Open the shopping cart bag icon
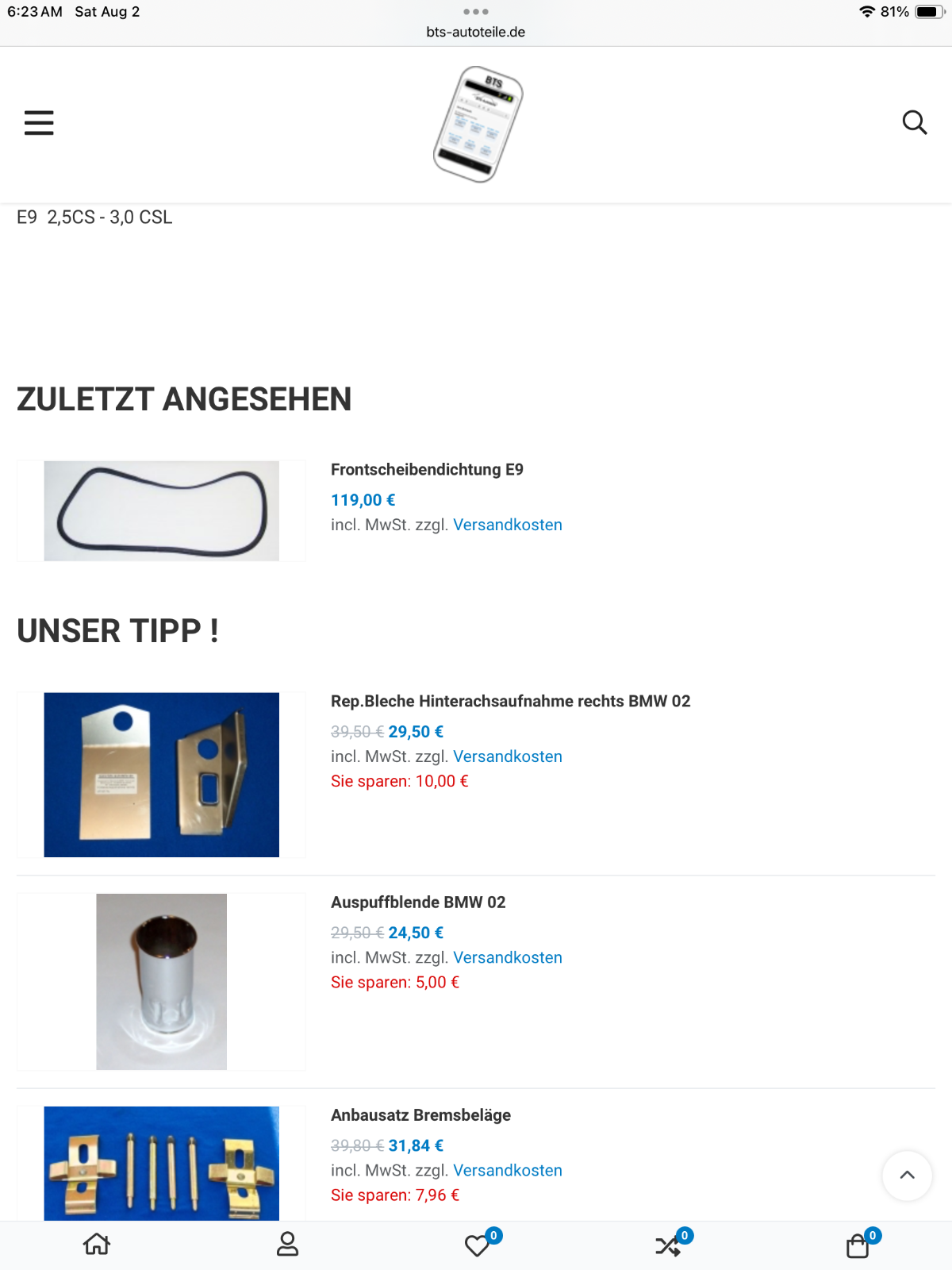Screen dimensions: 952x1270 [858, 1245]
